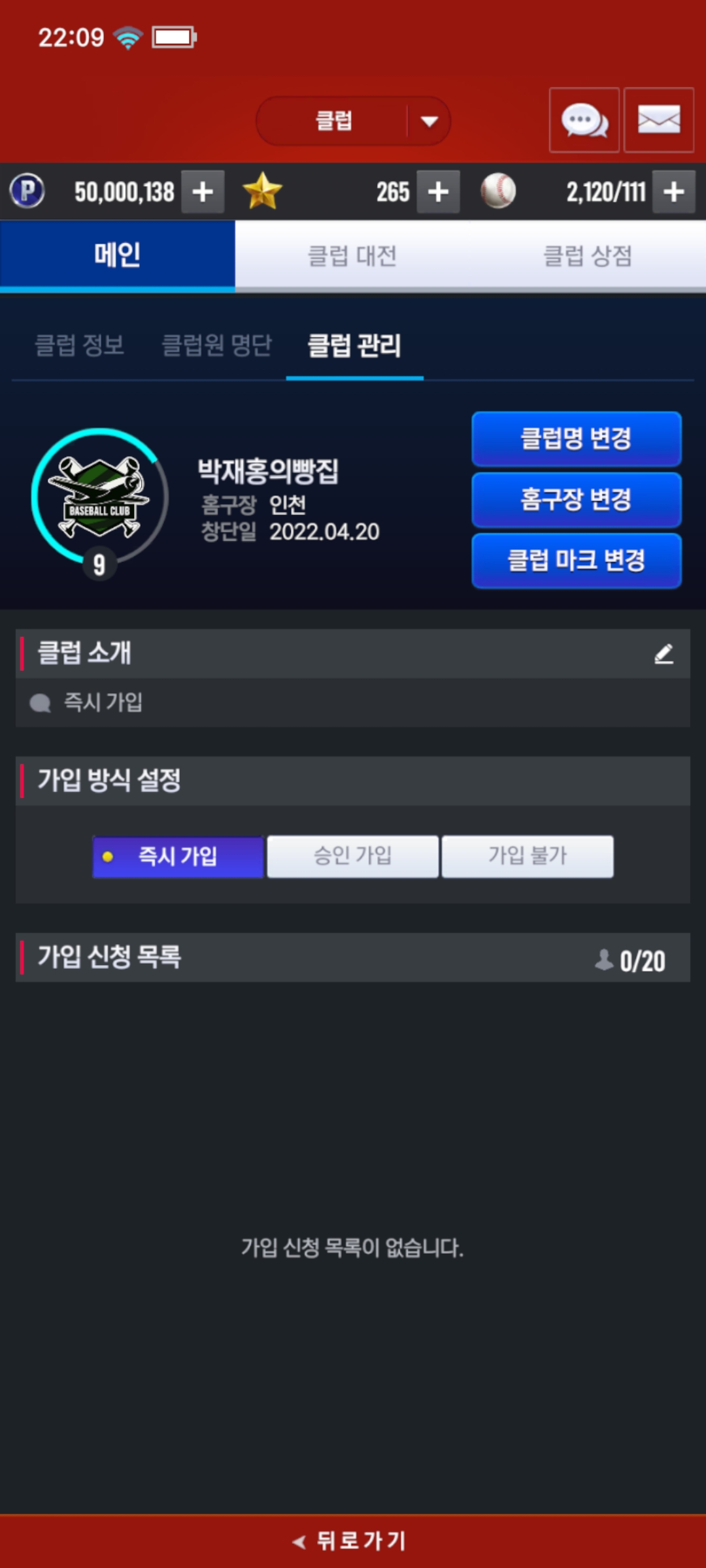This screenshot has height=1568, width=706.
Task: Add more P points with plus
Action: (203, 192)
